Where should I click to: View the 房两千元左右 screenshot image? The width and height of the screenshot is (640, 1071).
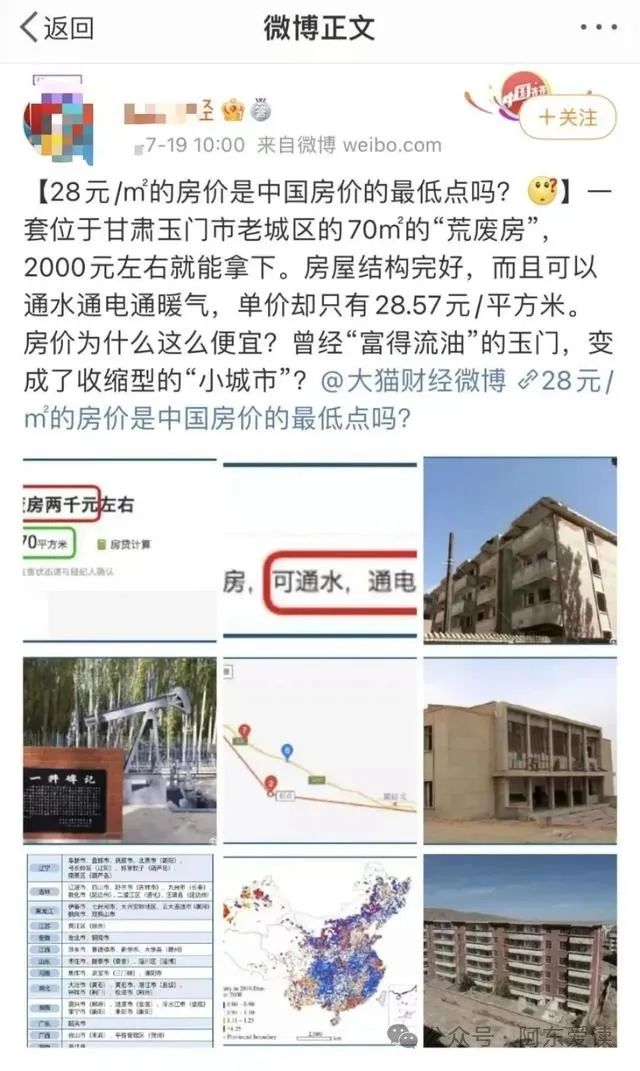tap(120, 551)
